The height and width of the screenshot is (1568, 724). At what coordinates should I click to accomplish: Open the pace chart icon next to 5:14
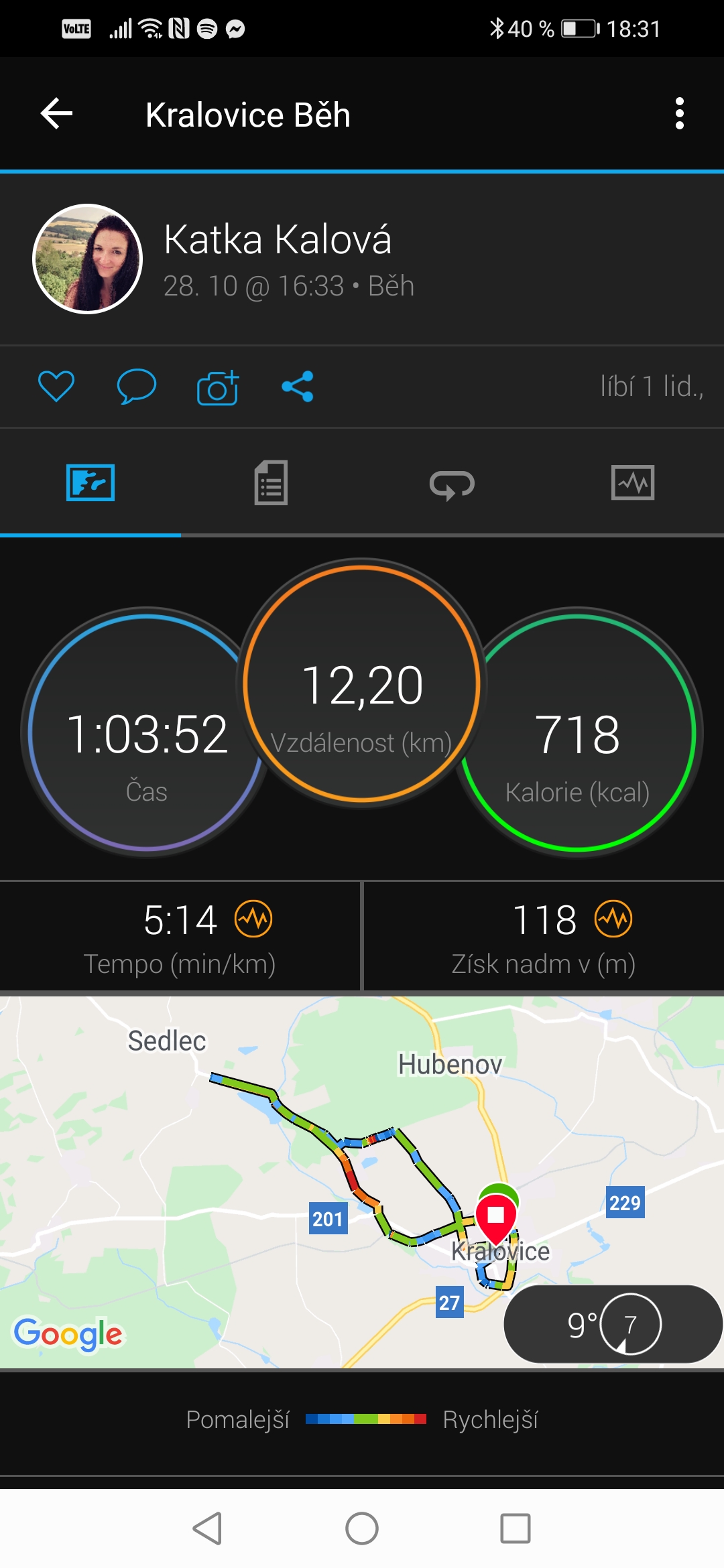253,919
